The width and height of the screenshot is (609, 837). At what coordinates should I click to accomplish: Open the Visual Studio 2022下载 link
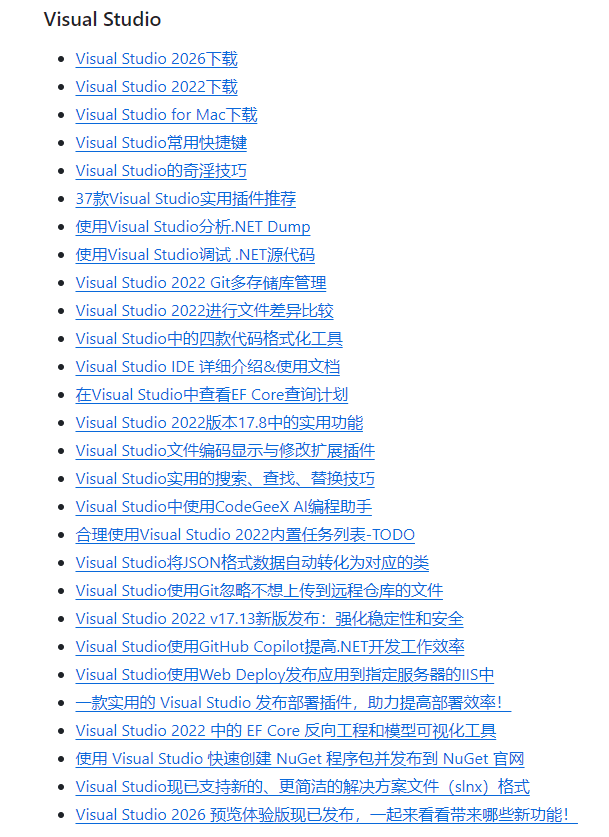pyautogui.click(x=156, y=87)
